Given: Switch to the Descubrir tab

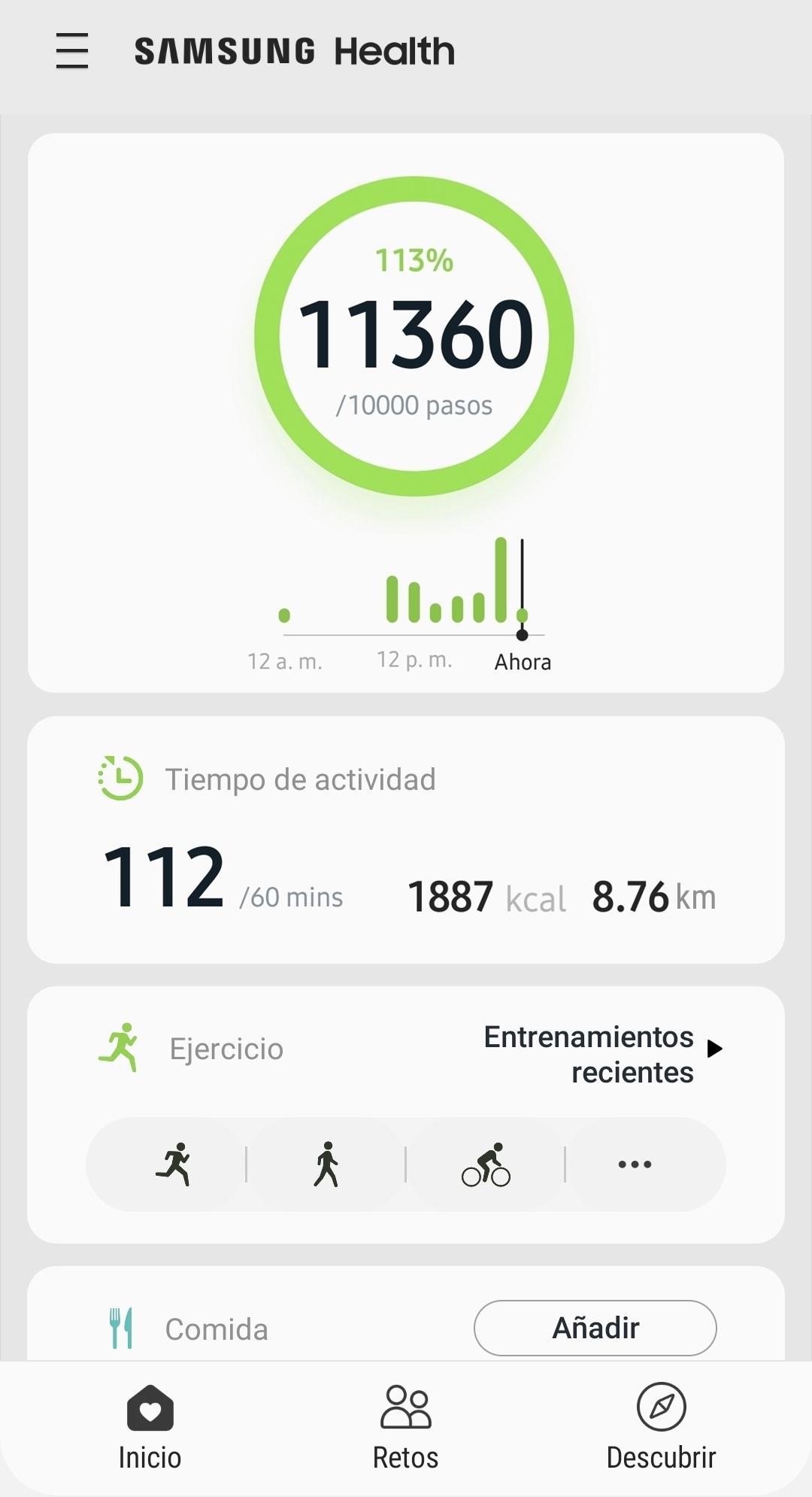Looking at the screenshot, I should (661, 1428).
